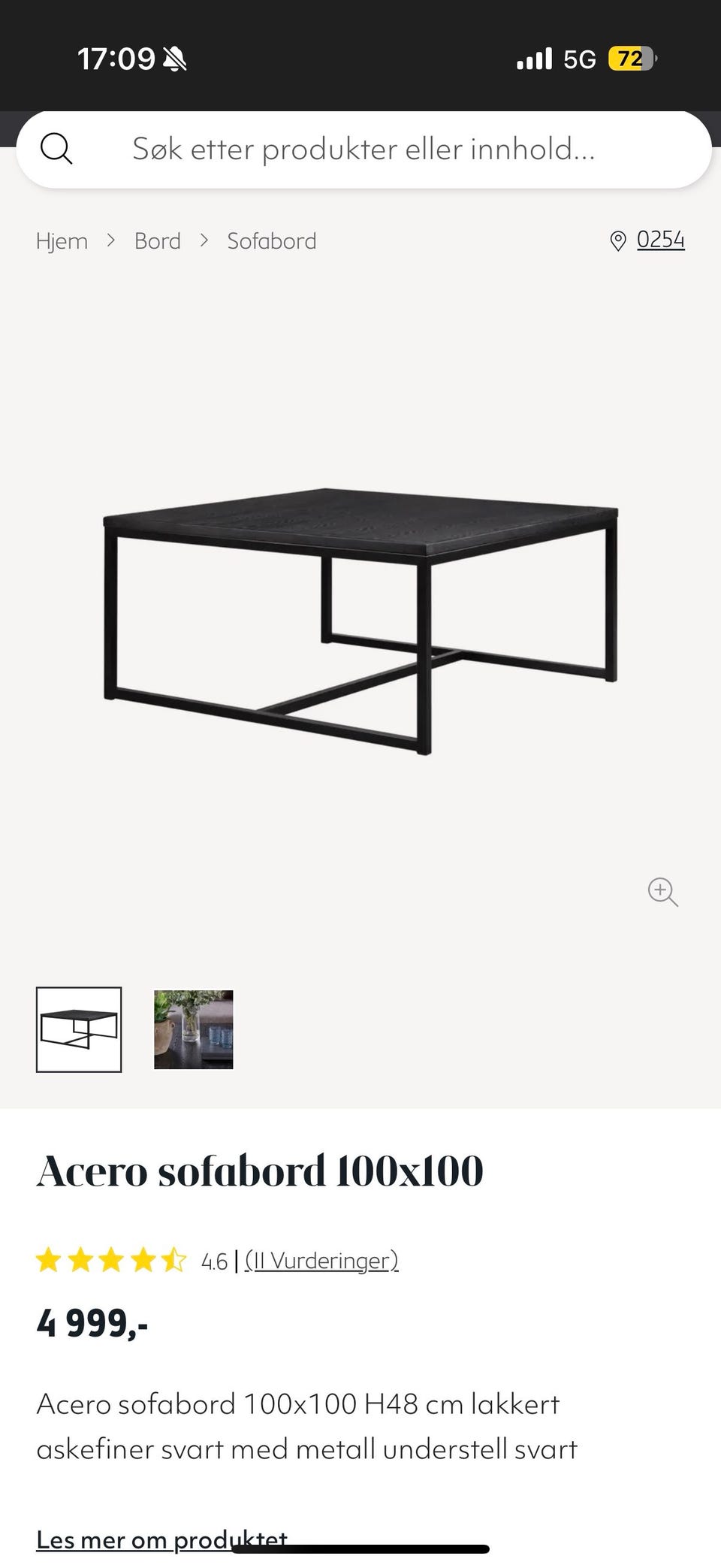Open Les mer om produktet link

click(161, 1539)
